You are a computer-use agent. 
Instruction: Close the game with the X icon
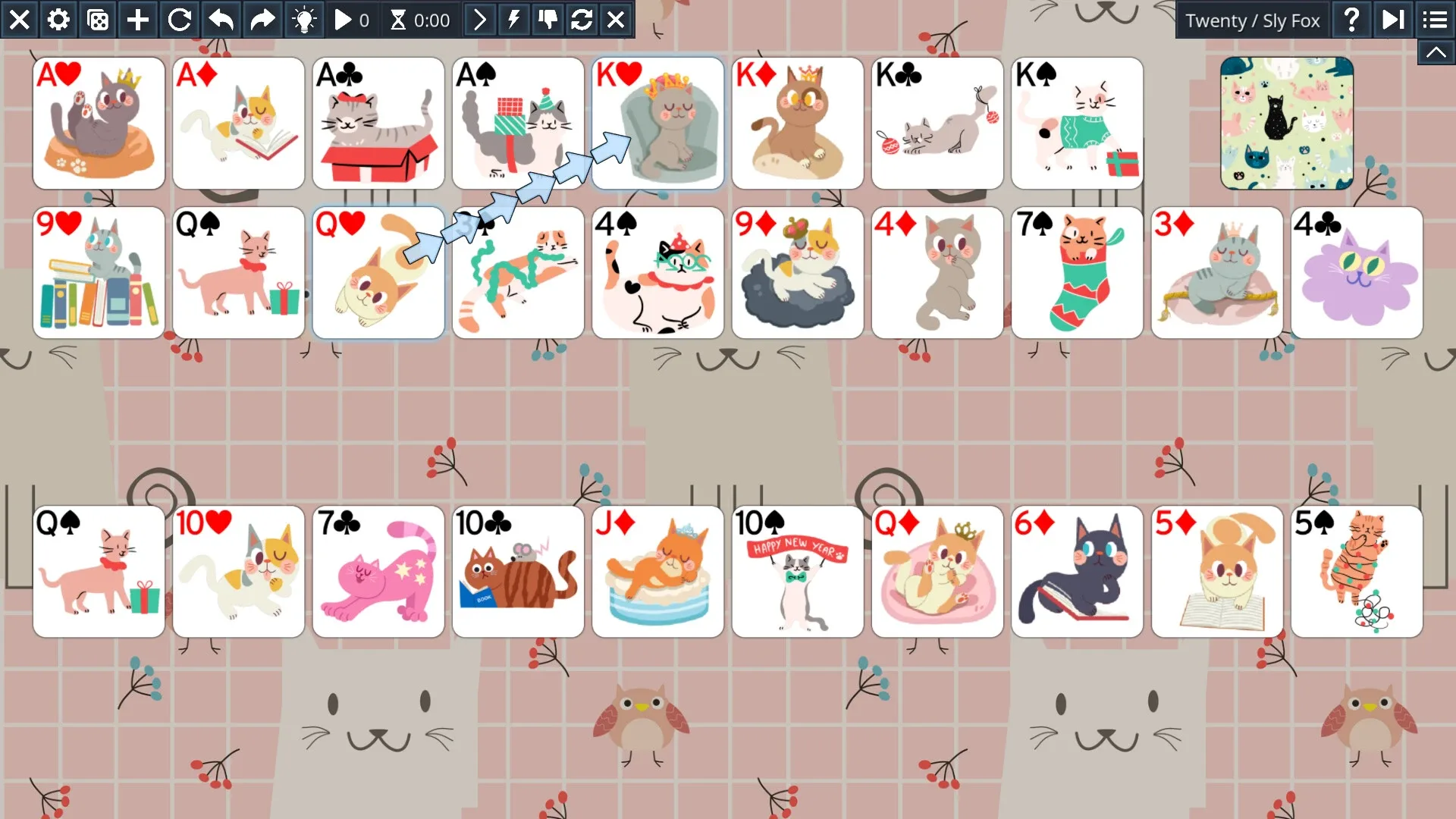(20, 20)
